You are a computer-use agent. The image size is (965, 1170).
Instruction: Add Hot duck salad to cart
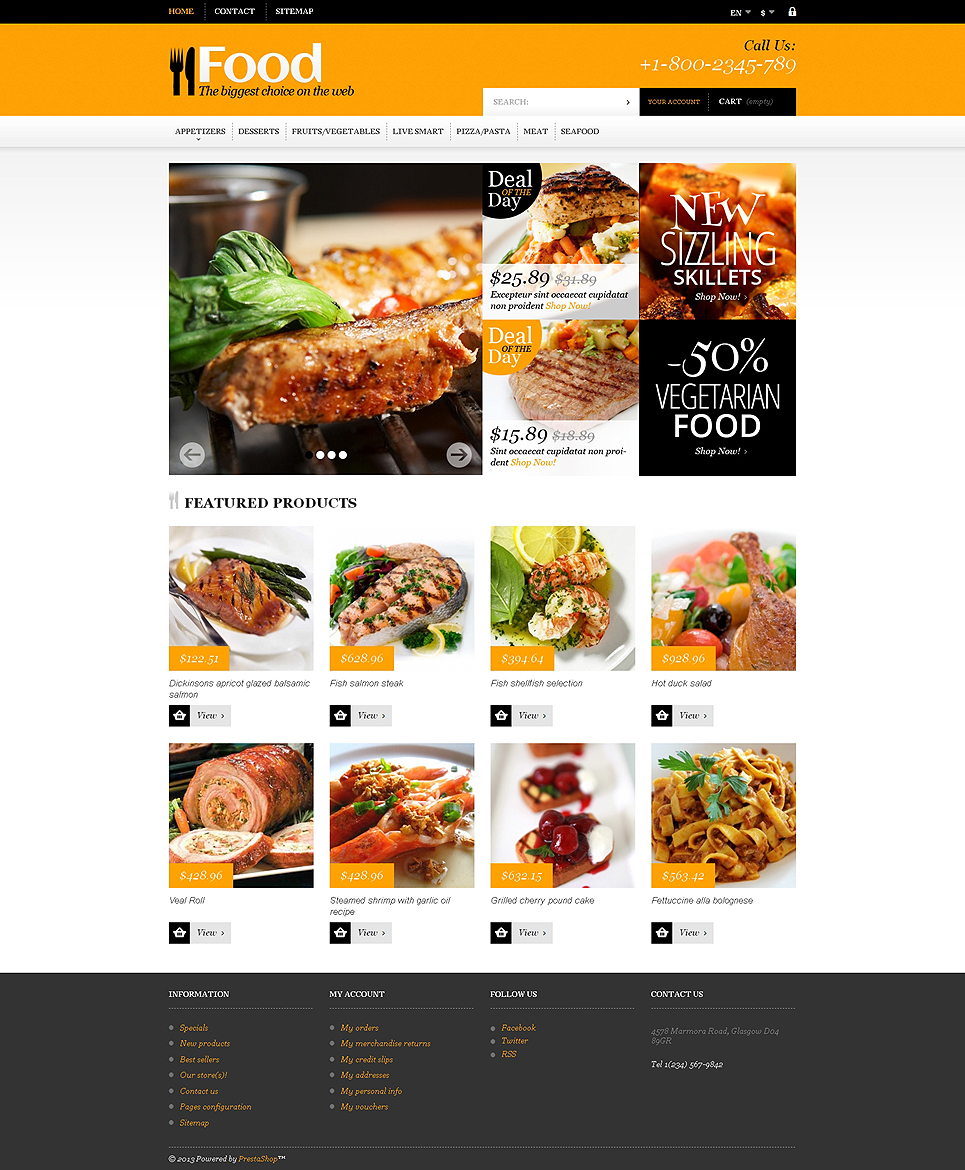click(x=661, y=715)
